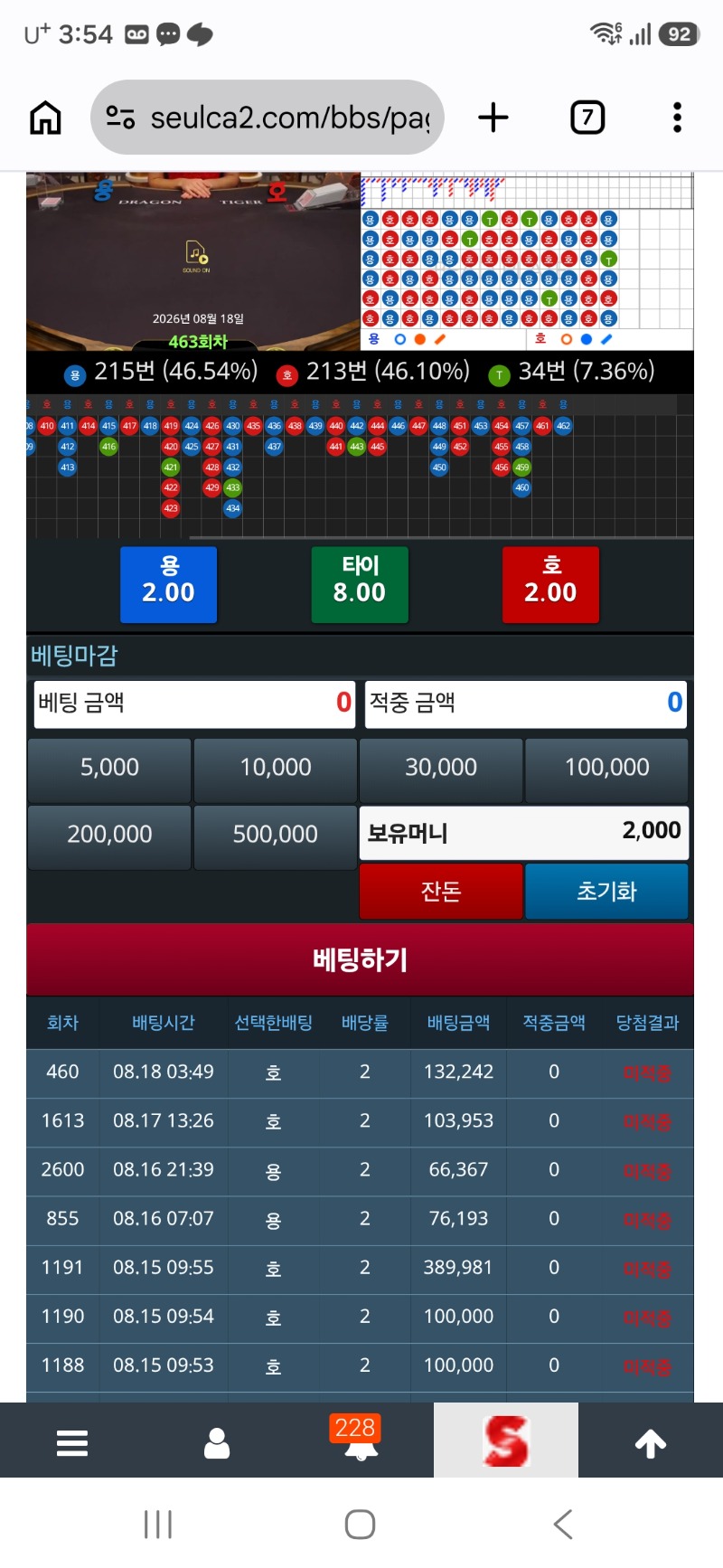Open the tab switcher showing 7
The image size is (723, 1568).
587,118
